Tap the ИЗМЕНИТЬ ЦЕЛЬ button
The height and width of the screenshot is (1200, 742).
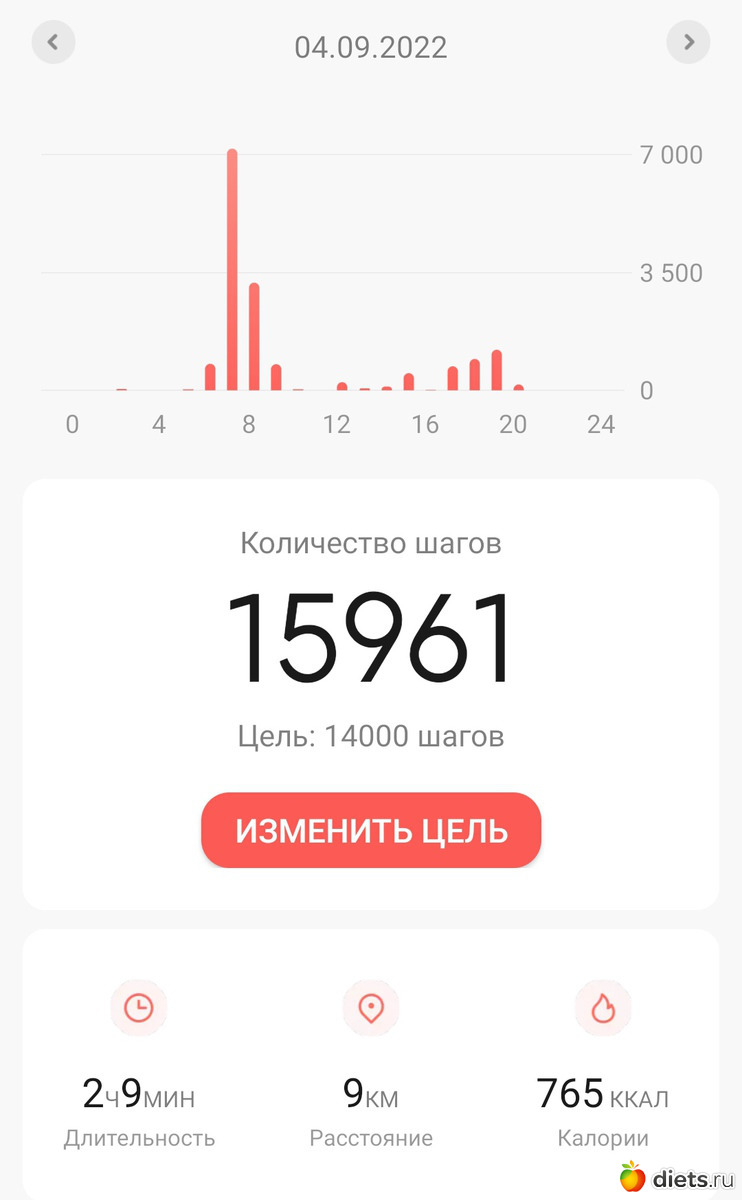click(371, 830)
